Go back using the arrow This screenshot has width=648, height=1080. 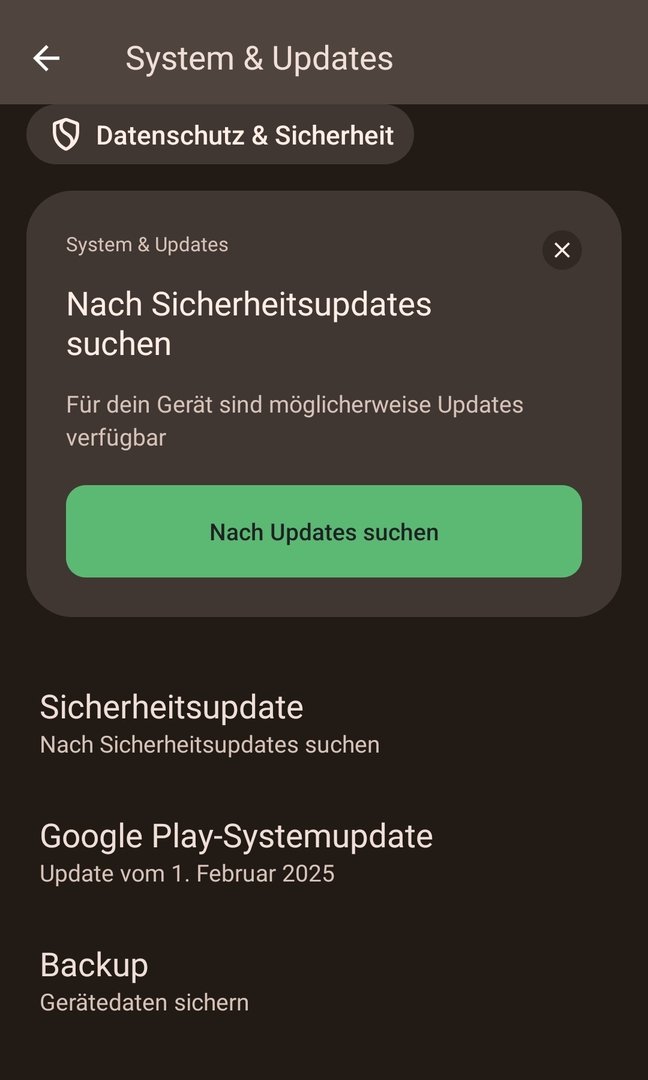46,58
